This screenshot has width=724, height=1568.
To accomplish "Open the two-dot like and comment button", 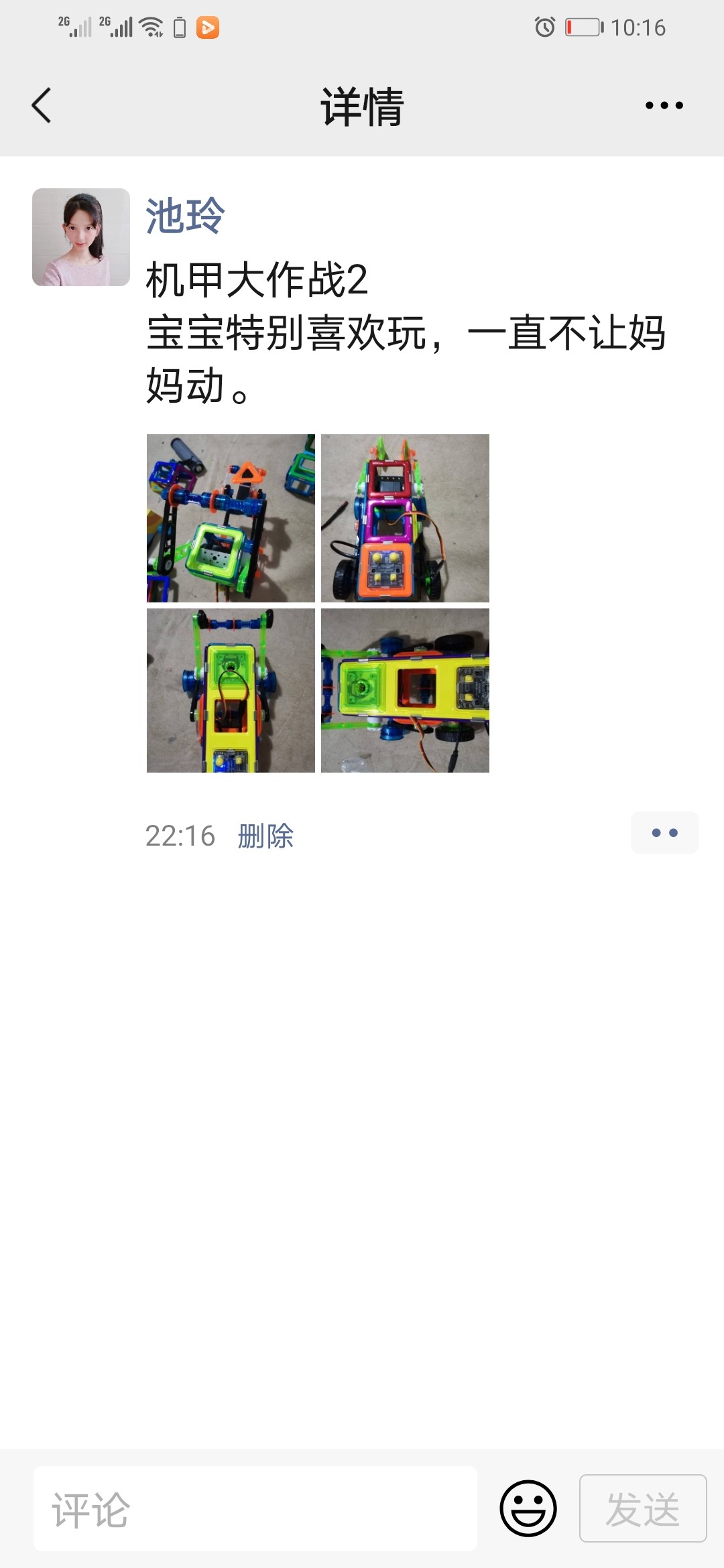I will click(664, 833).
